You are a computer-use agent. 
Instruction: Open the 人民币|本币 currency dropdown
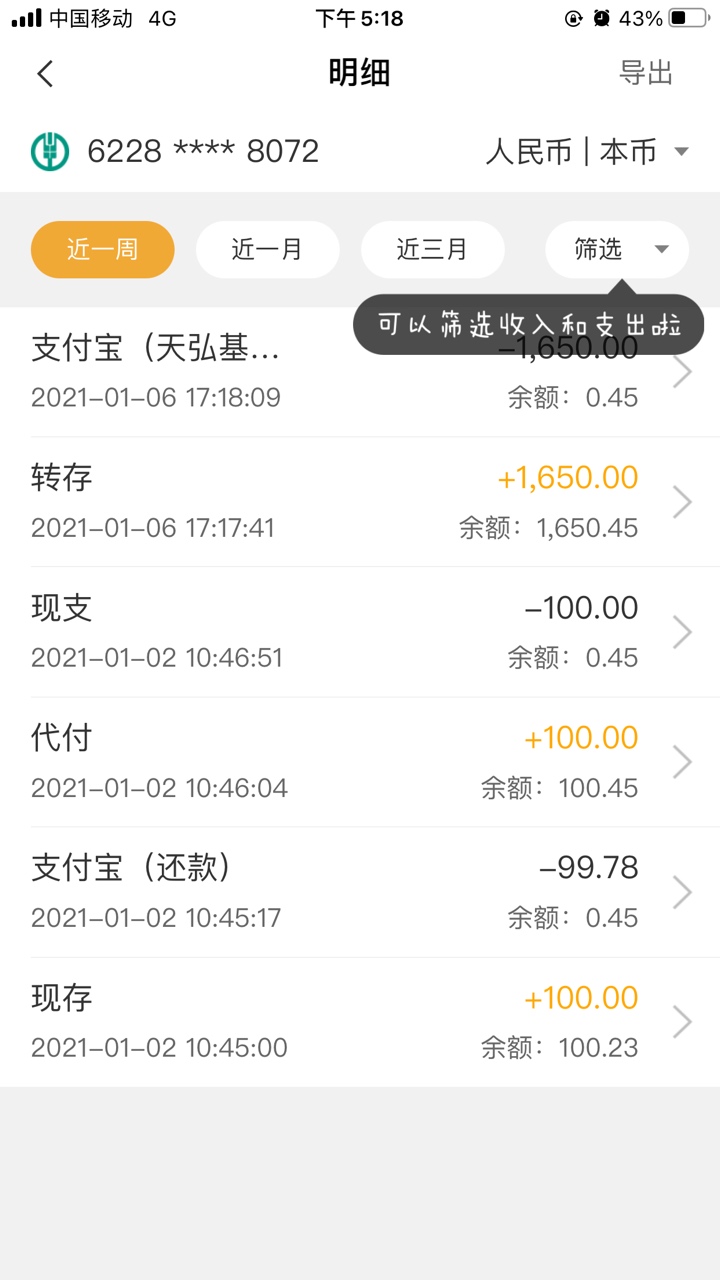coord(587,151)
